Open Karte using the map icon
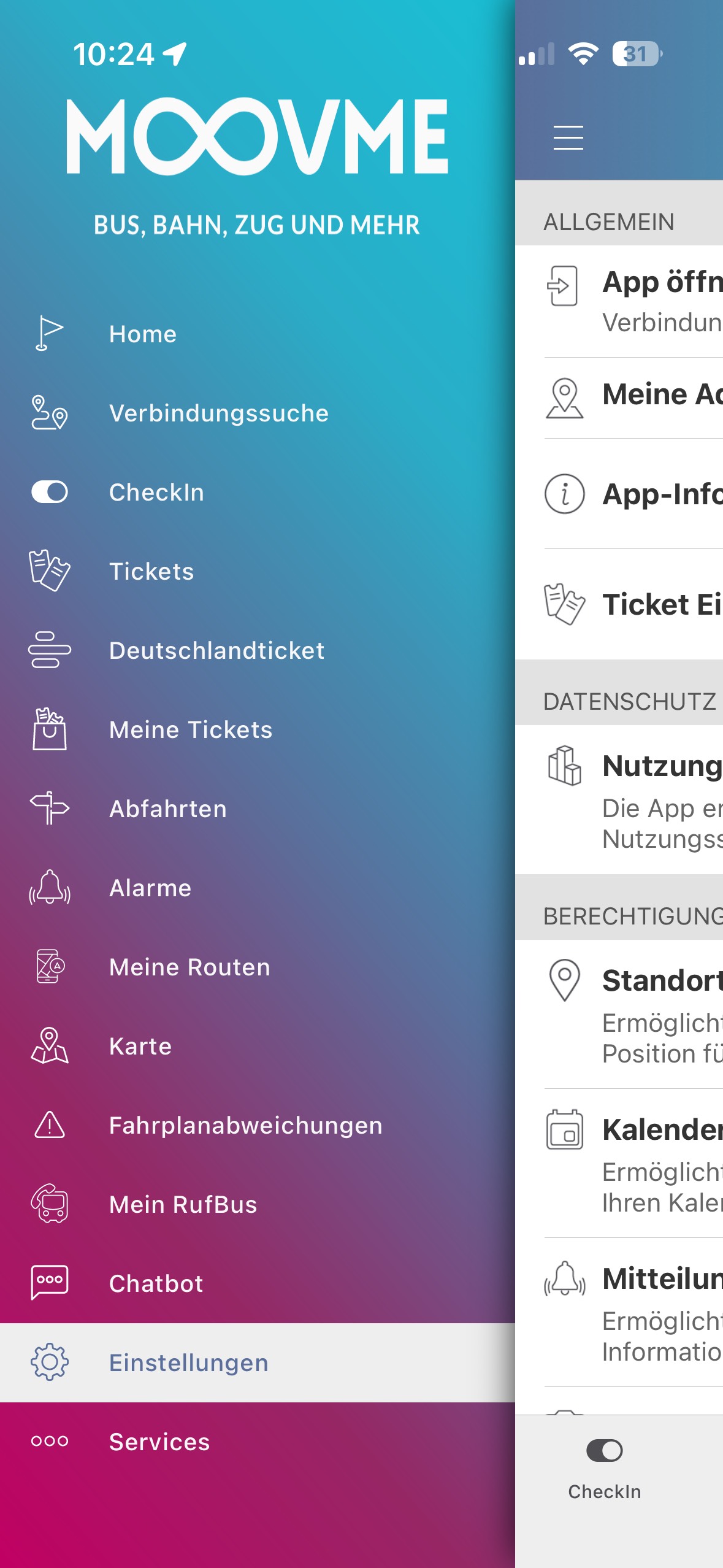This screenshot has height=1568, width=723. pyautogui.click(x=48, y=1045)
